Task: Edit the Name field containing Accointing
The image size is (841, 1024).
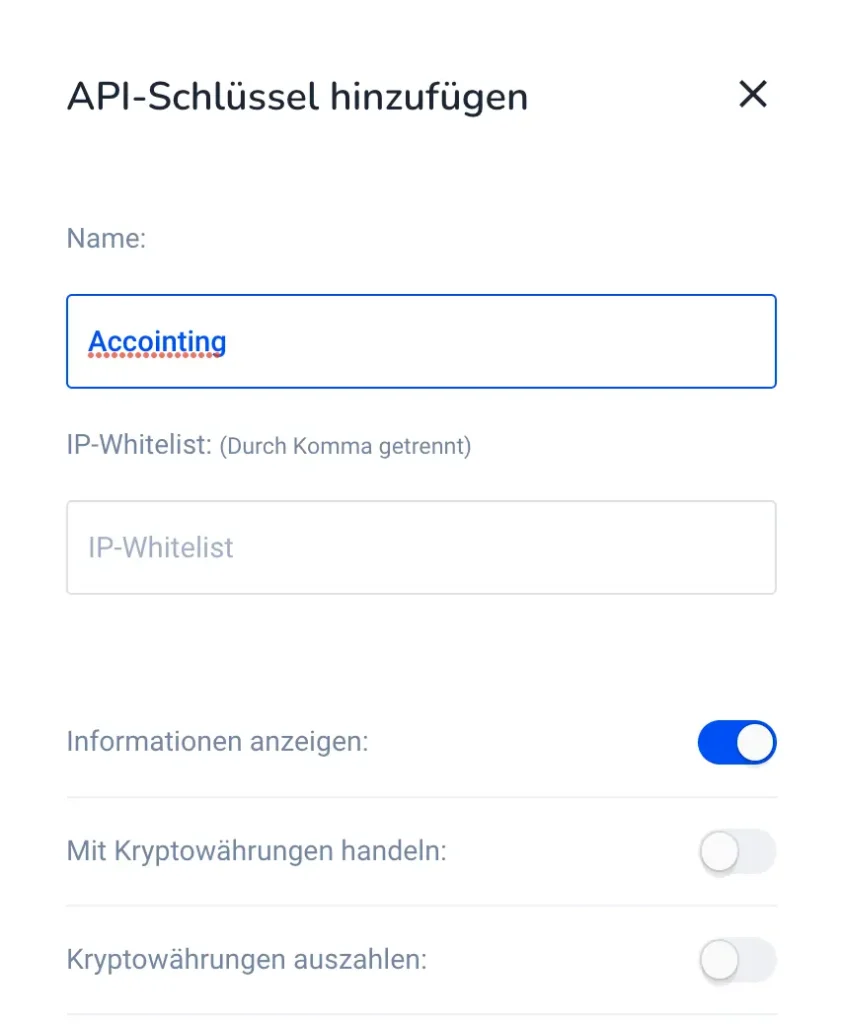Action: point(420,341)
